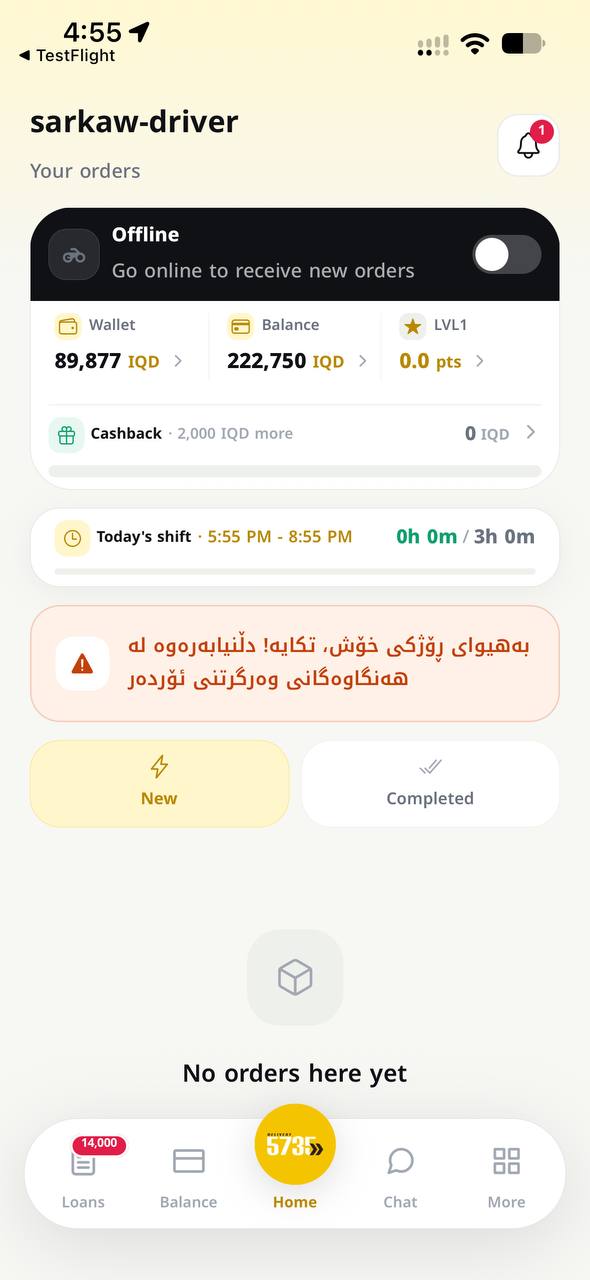590x1280 pixels.
Task: Open the More menu tab
Action: [506, 1178]
